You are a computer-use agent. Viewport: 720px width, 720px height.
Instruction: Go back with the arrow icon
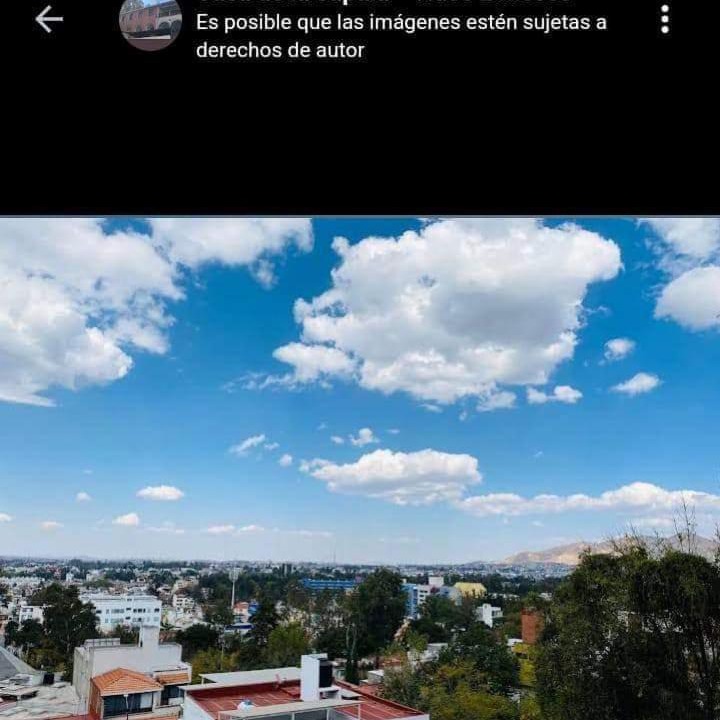point(49,19)
